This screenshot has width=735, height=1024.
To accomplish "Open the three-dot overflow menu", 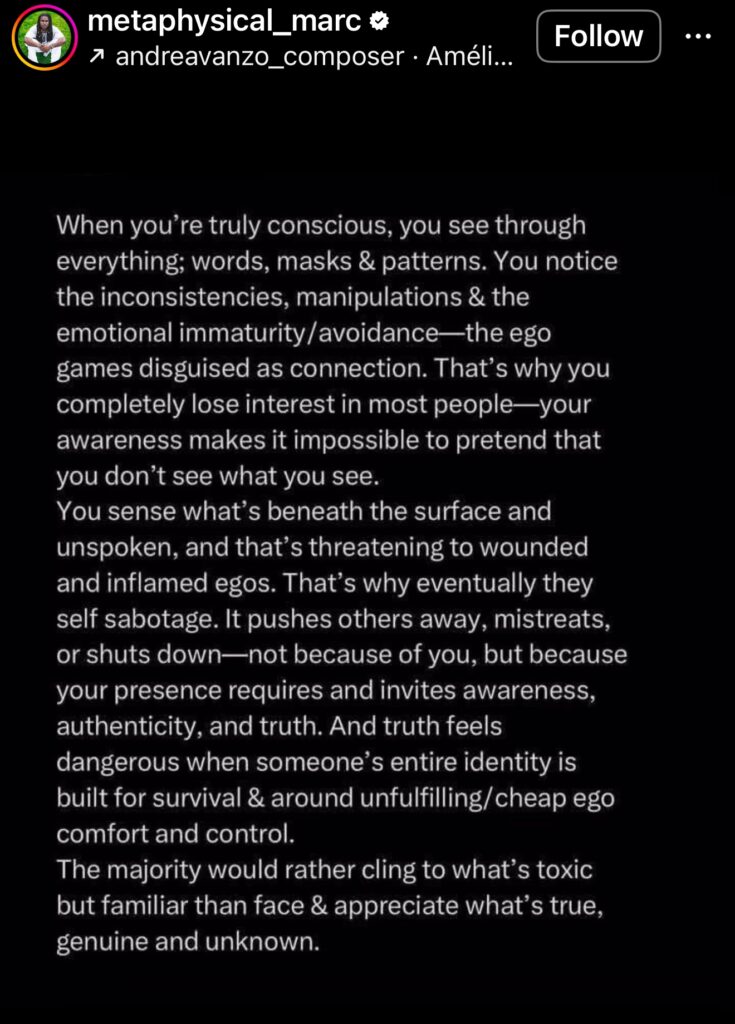I will pyautogui.click(x=698, y=36).
